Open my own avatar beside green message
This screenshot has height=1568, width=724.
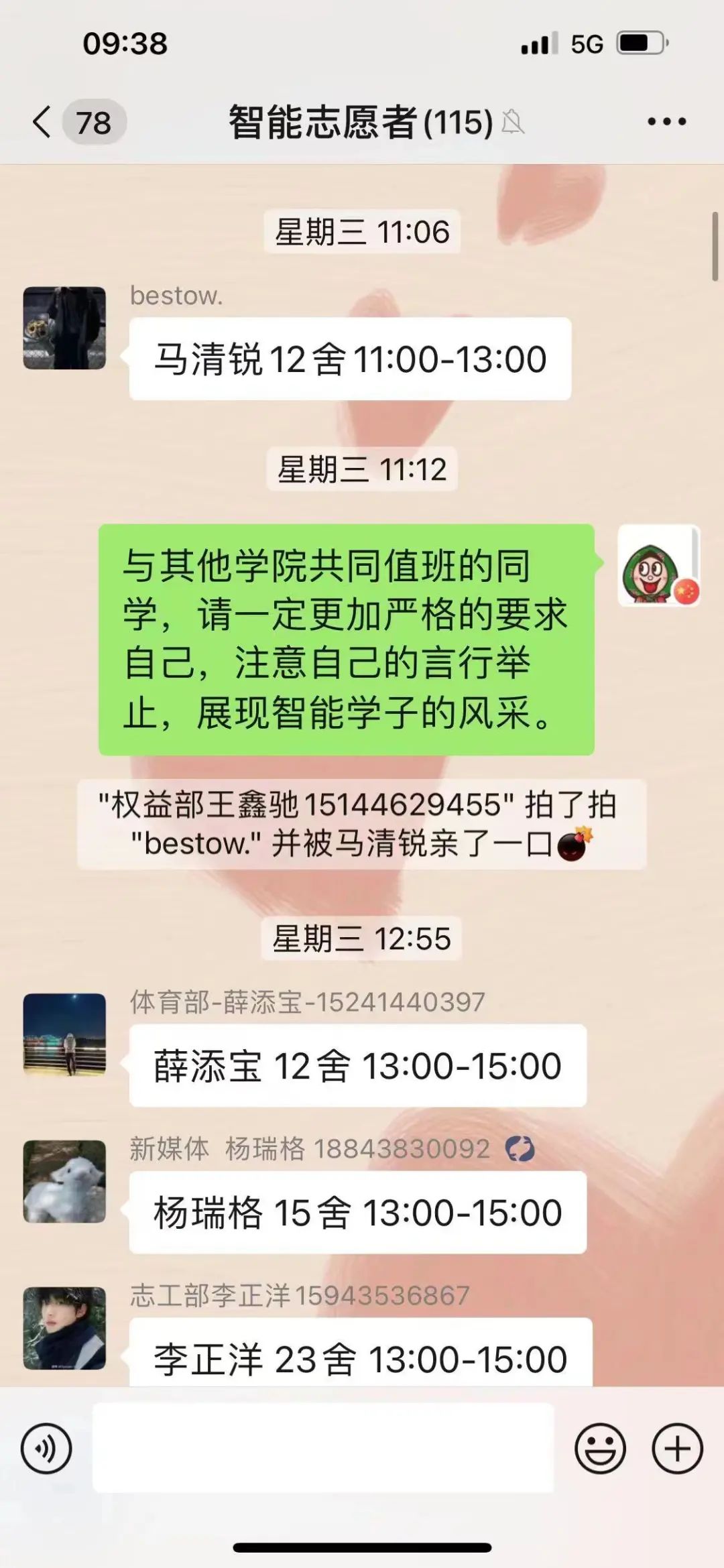658,566
